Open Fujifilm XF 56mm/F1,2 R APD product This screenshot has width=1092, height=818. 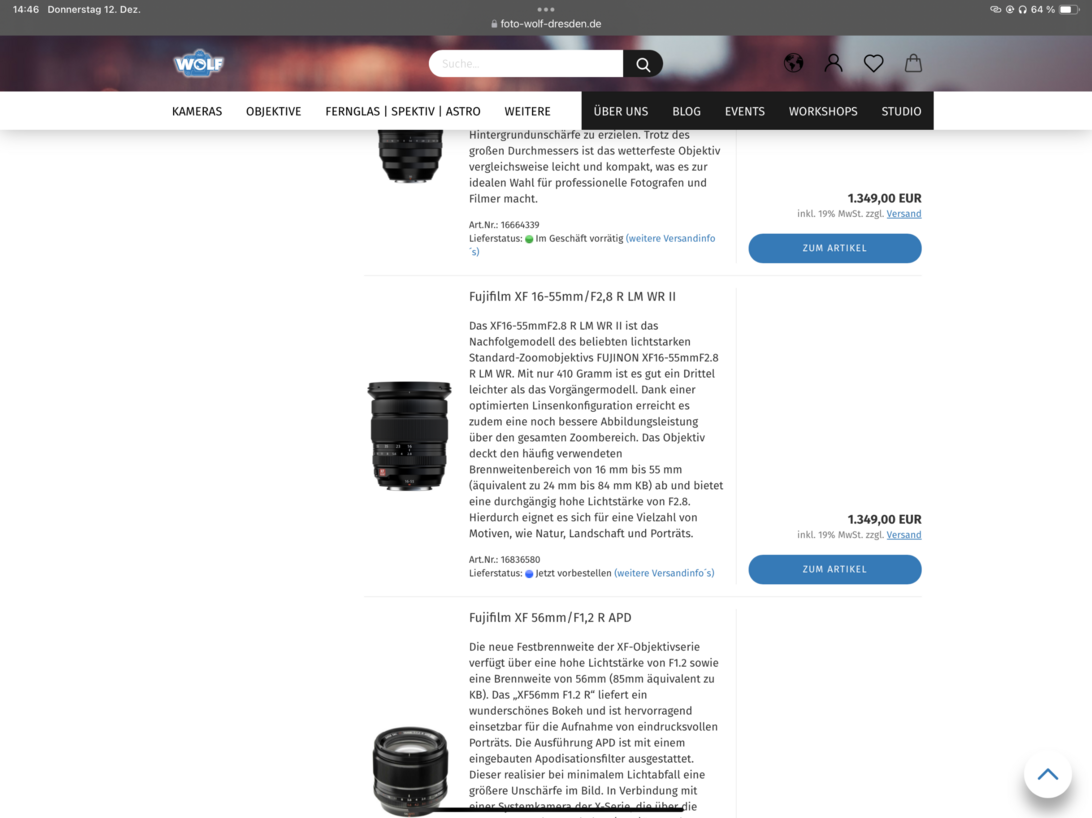point(550,618)
